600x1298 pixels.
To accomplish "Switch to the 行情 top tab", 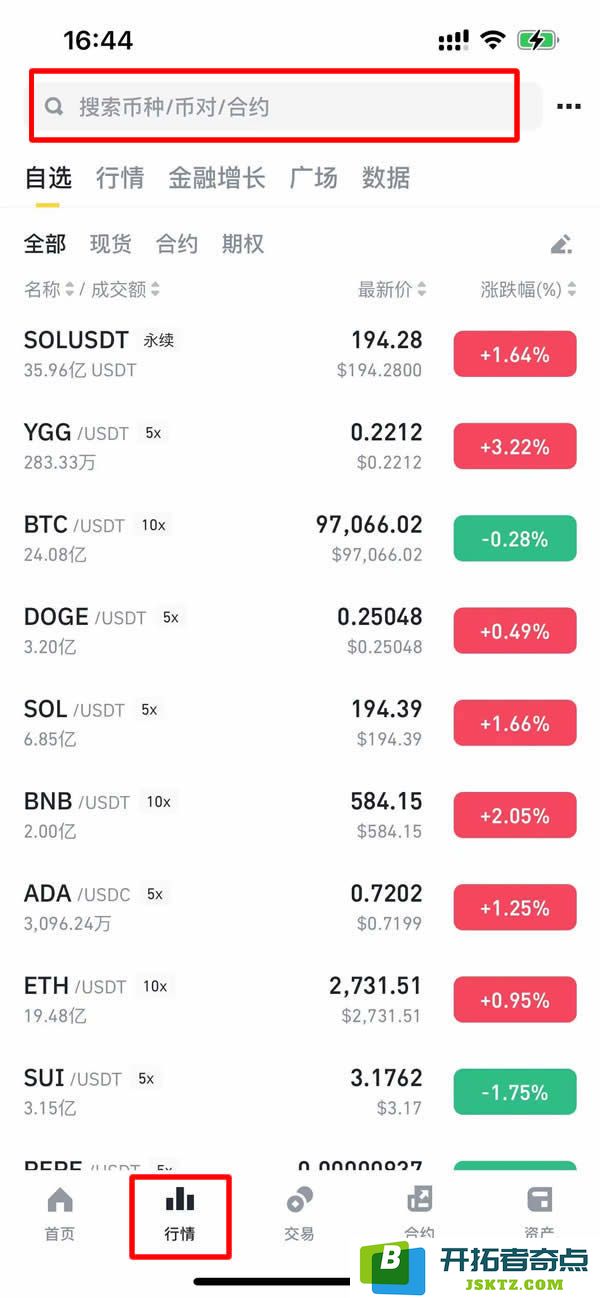I will coord(120,178).
